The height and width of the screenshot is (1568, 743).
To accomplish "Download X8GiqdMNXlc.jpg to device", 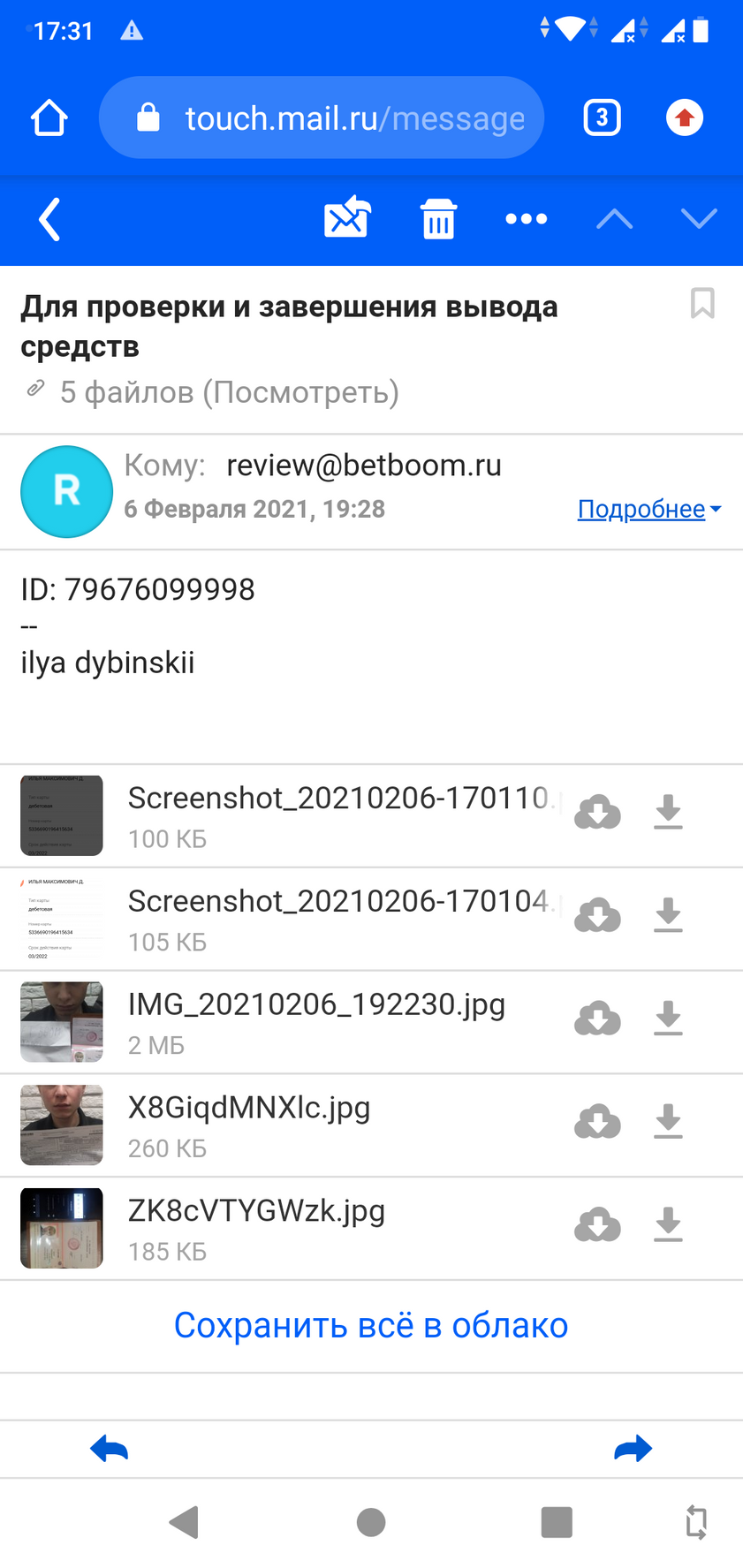I will (668, 1122).
